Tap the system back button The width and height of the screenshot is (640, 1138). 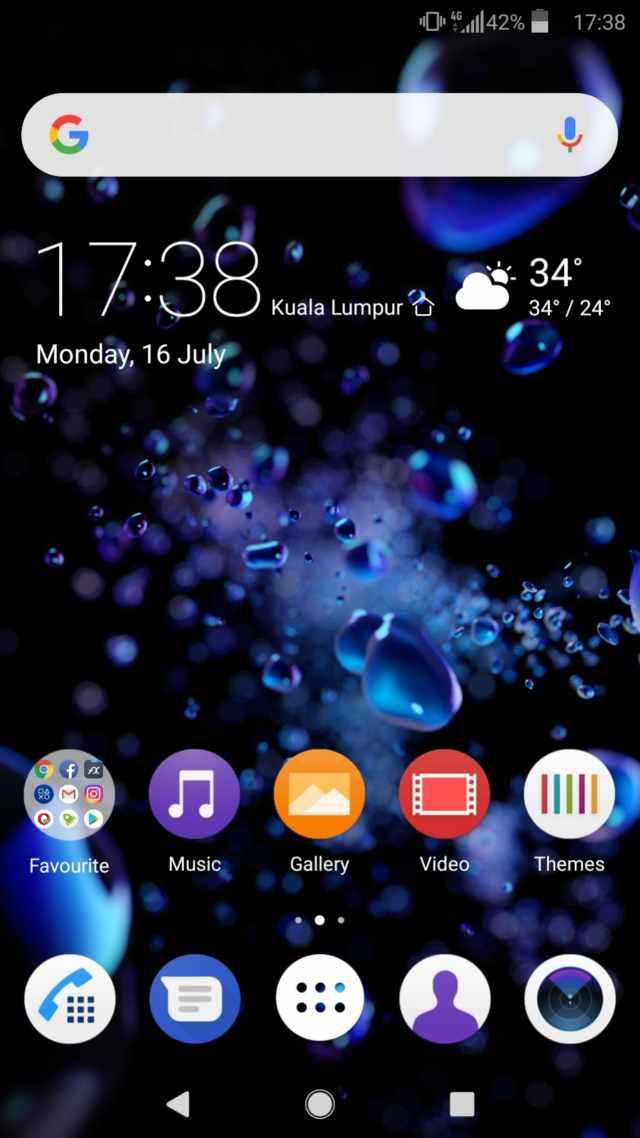click(179, 1104)
